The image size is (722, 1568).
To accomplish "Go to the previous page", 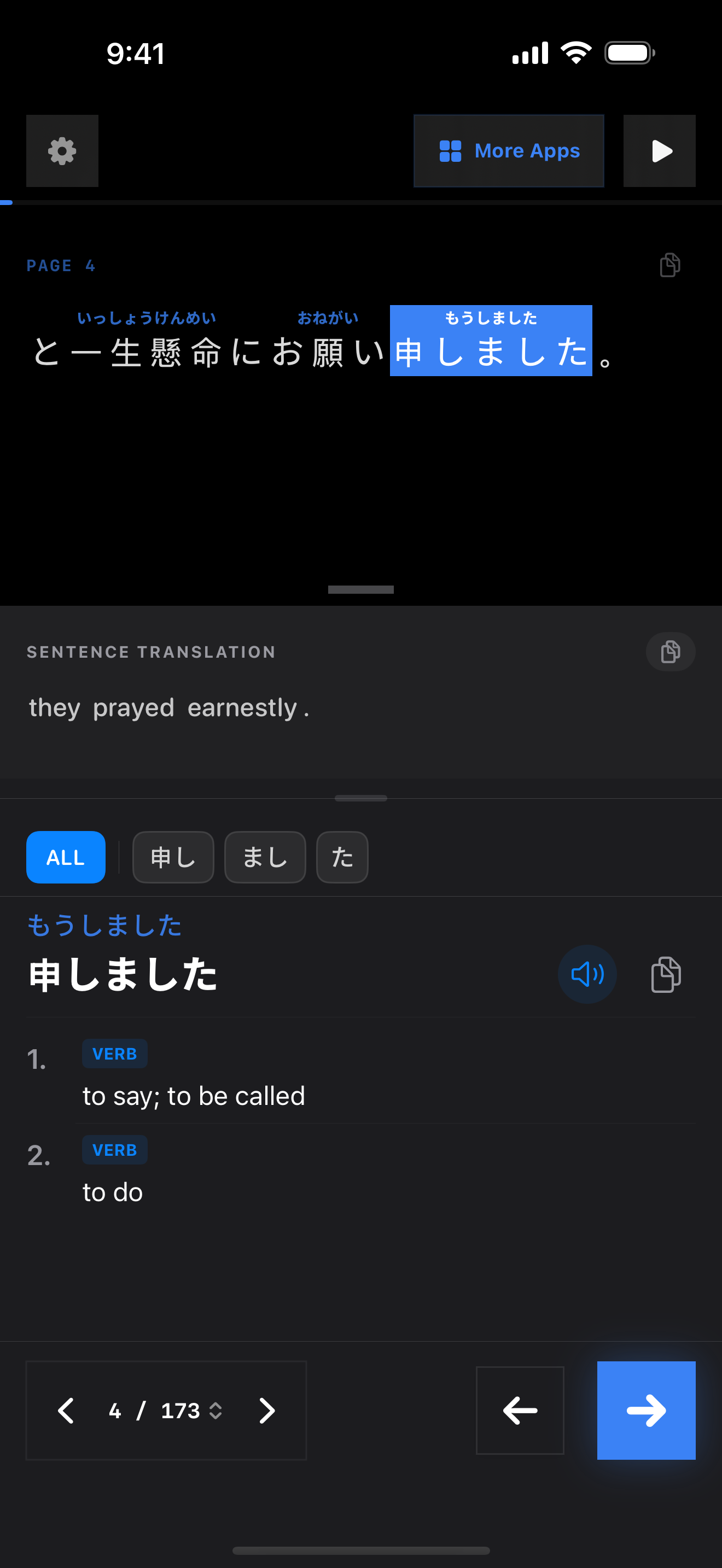I will pyautogui.click(x=66, y=1411).
